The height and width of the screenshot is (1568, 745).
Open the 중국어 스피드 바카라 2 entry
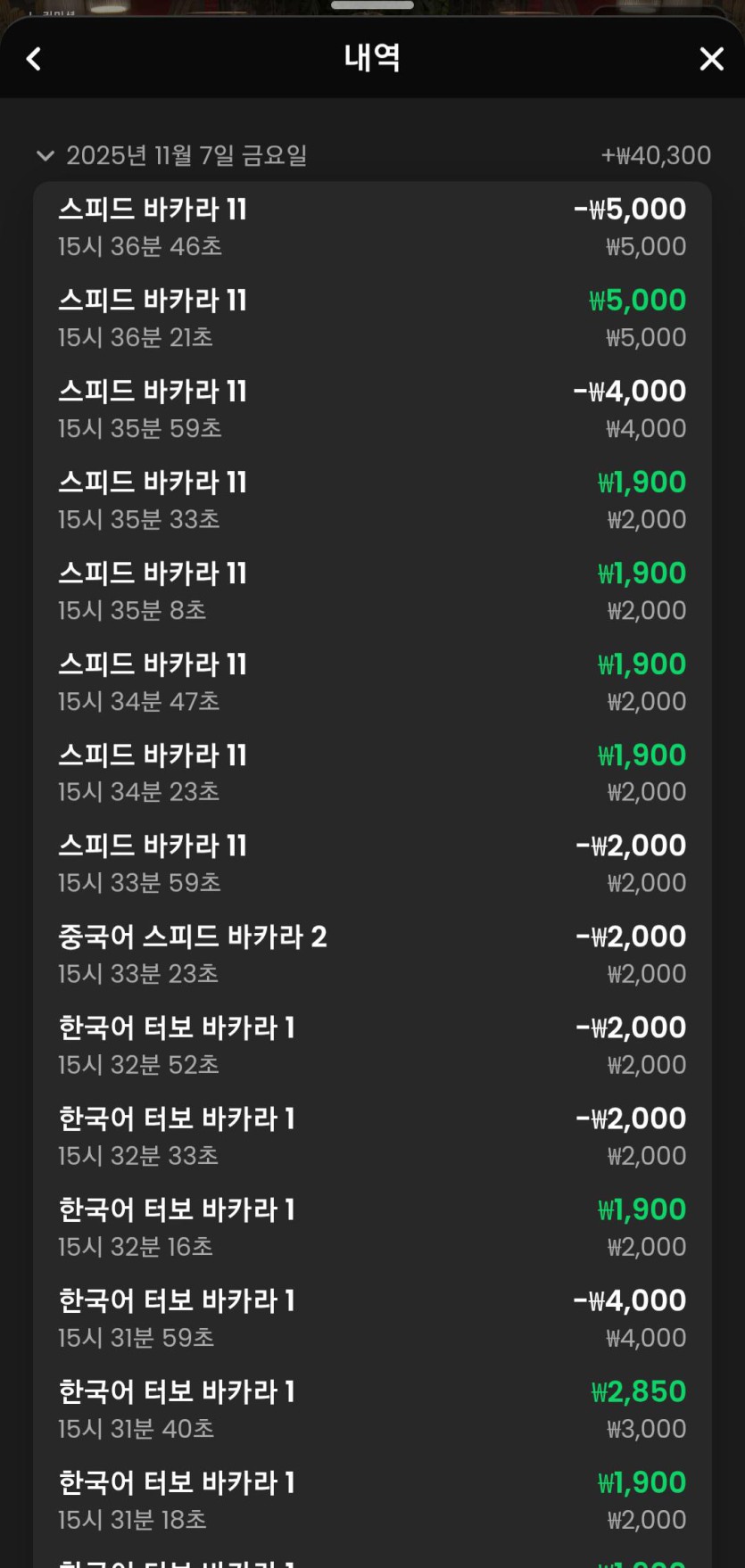pos(371,954)
